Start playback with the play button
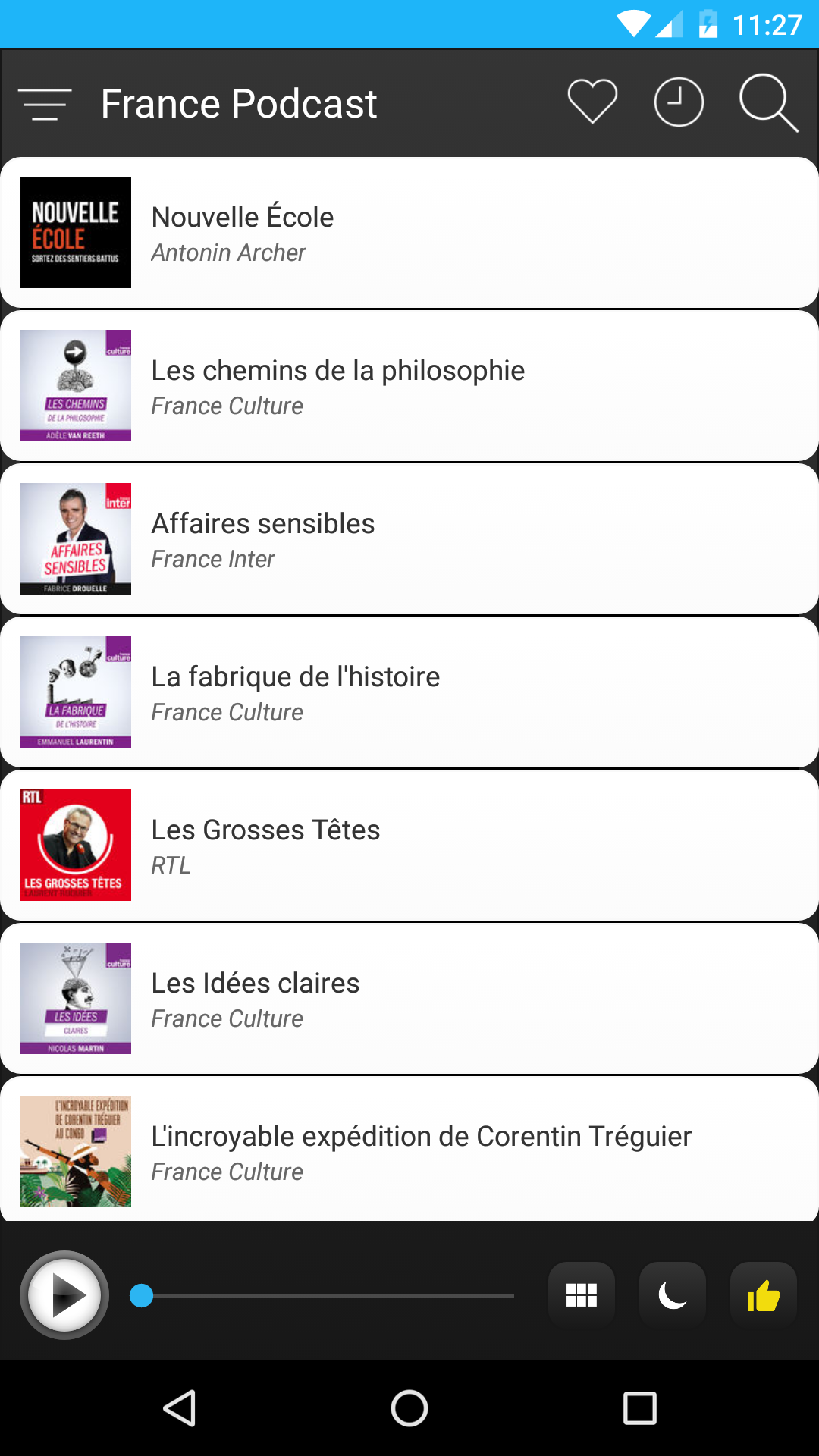 coord(65,1295)
